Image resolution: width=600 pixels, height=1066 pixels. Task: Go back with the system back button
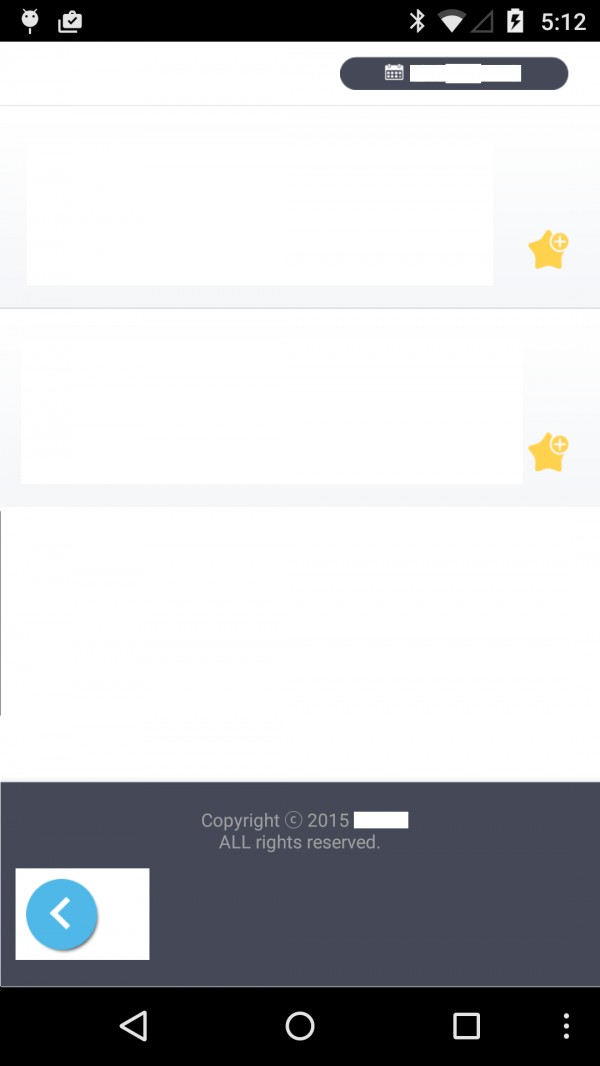(x=134, y=1026)
